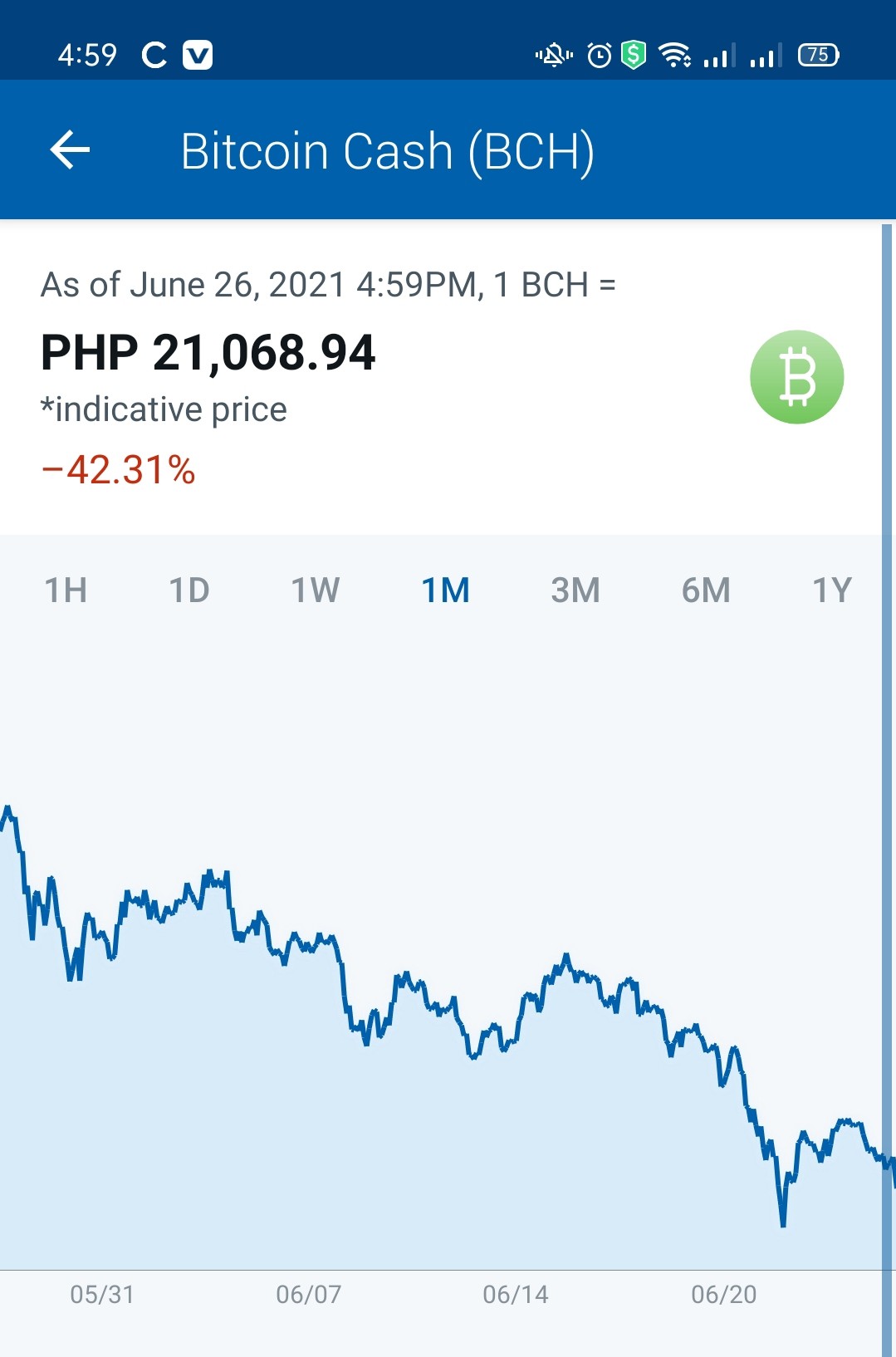This screenshot has width=896, height=1357.
Task: Switch chart to 1H range
Action: coord(66,590)
